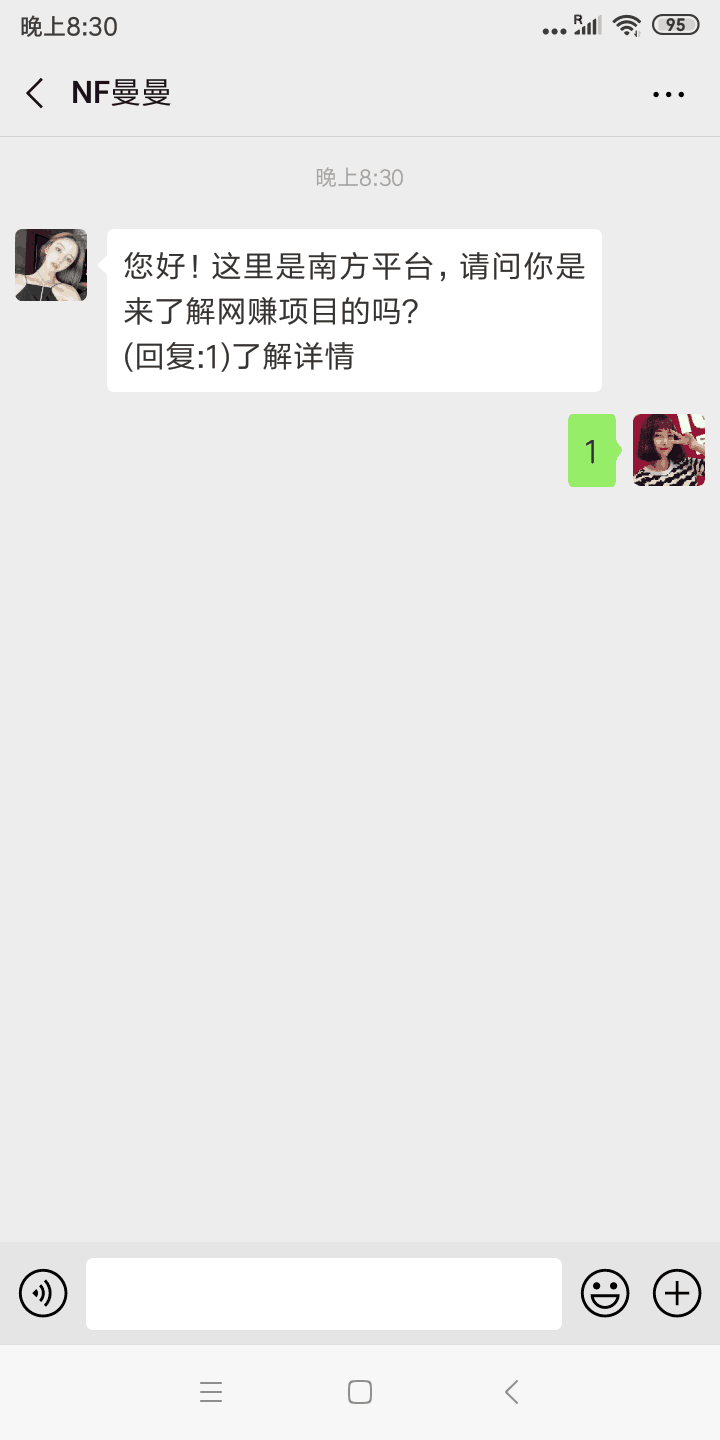Switch to voice message input
This screenshot has height=1440, width=720.
(x=43, y=1293)
